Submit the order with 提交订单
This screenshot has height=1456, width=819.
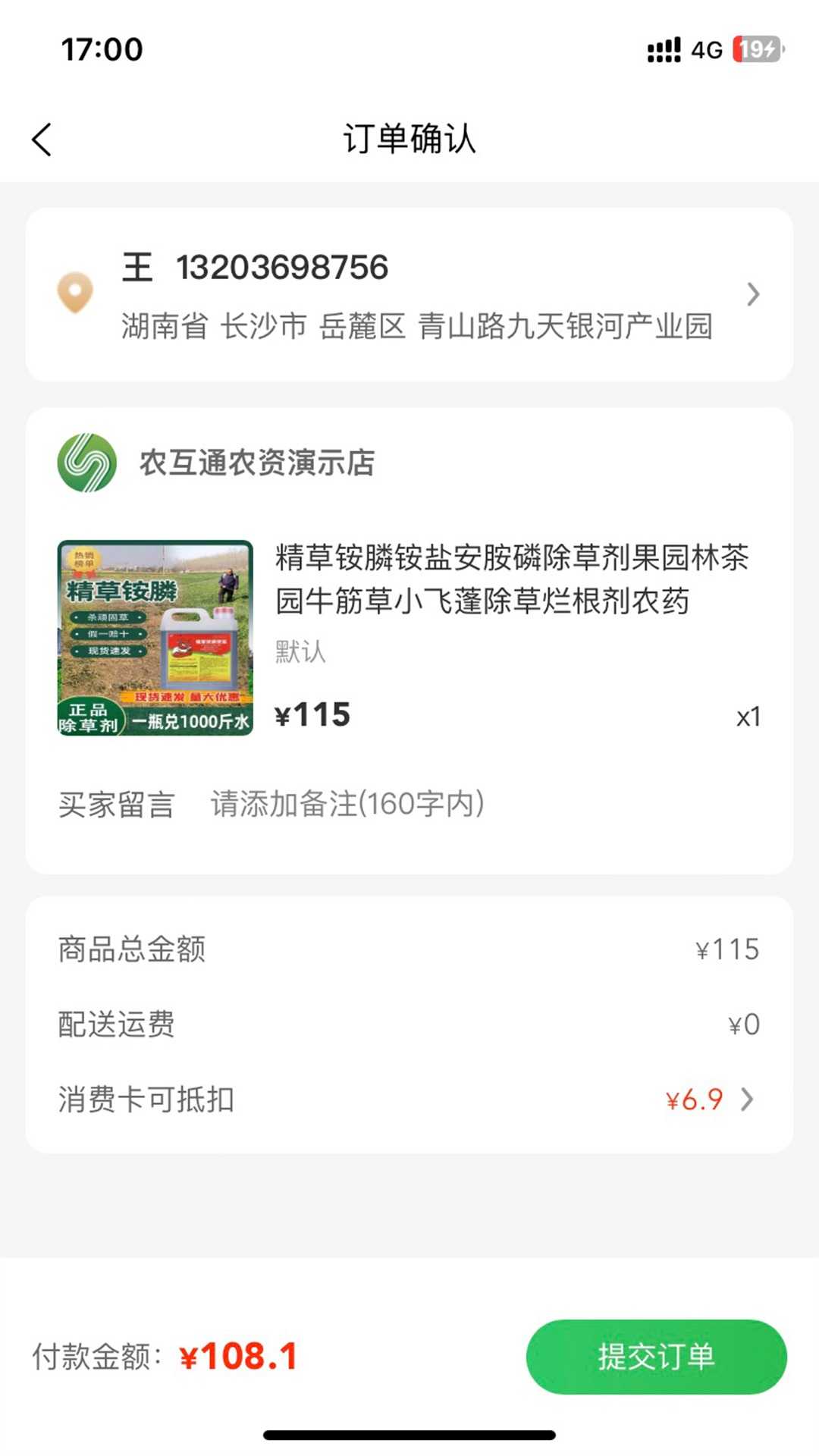click(x=656, y=1357)
